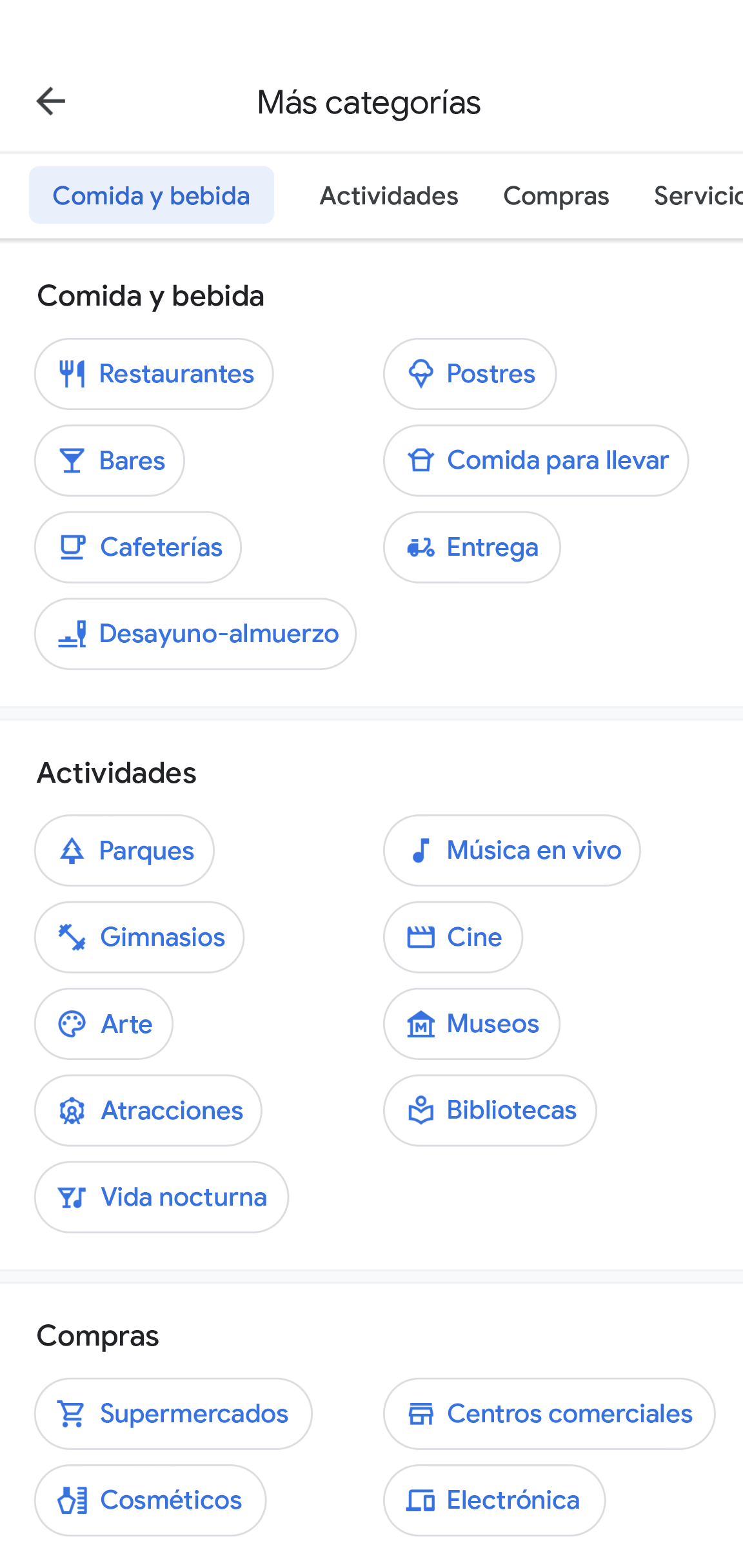Select the Entrega chip
The width and height of the screenshot is (743, 1568).
(472, 547)
